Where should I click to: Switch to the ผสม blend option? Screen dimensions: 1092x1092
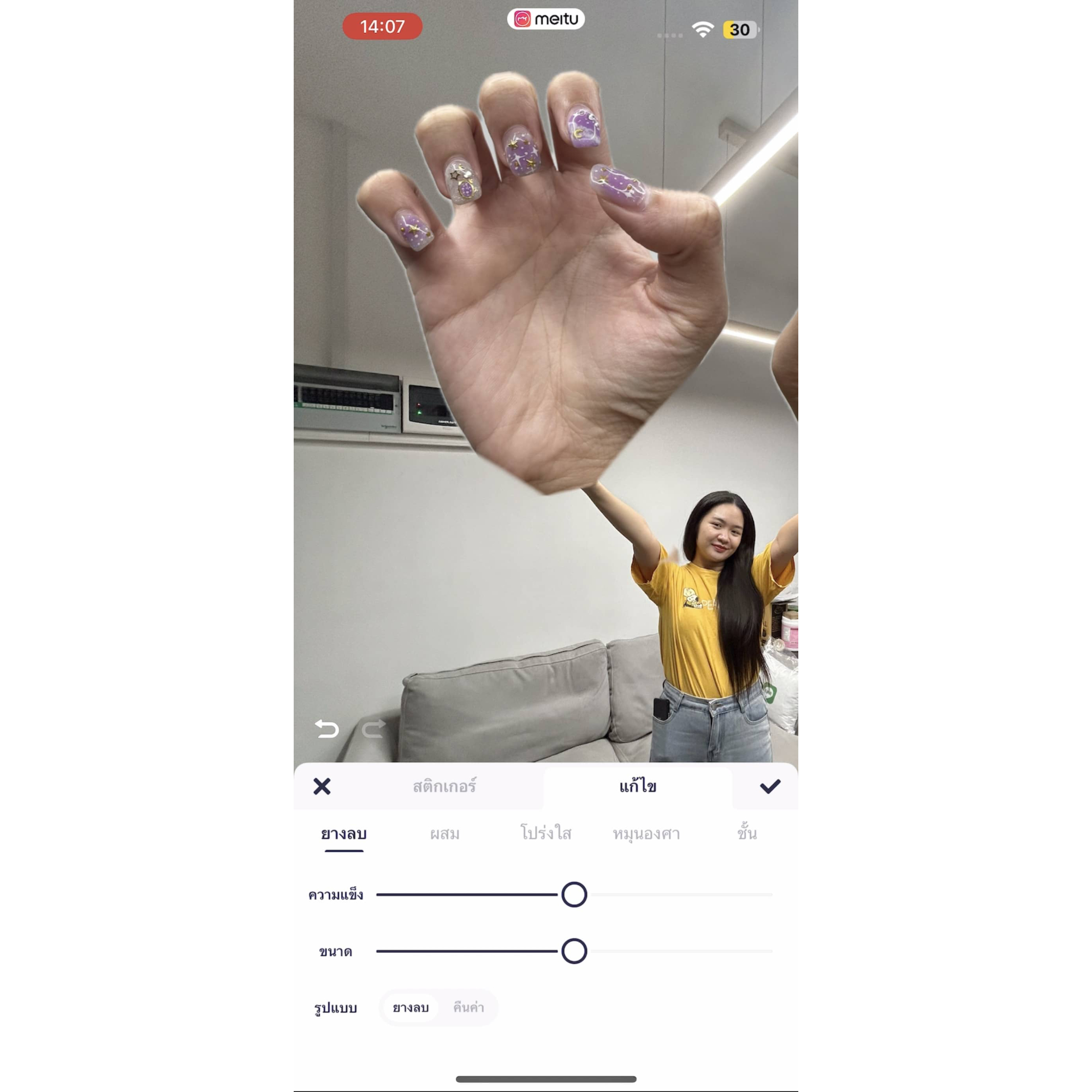445,834
